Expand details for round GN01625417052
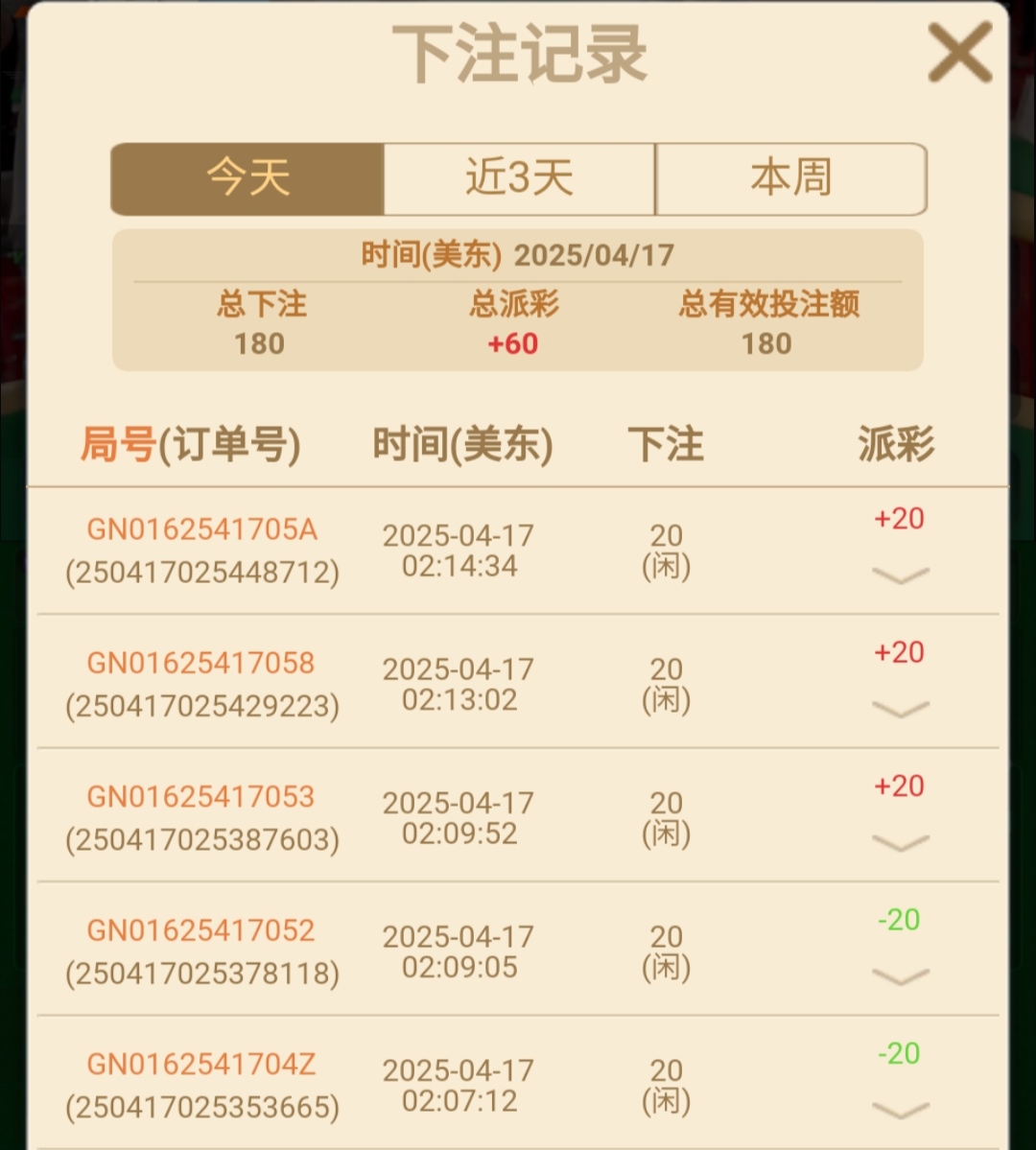The width and height of the screenshot is (1036, 1150). [901, 976]
